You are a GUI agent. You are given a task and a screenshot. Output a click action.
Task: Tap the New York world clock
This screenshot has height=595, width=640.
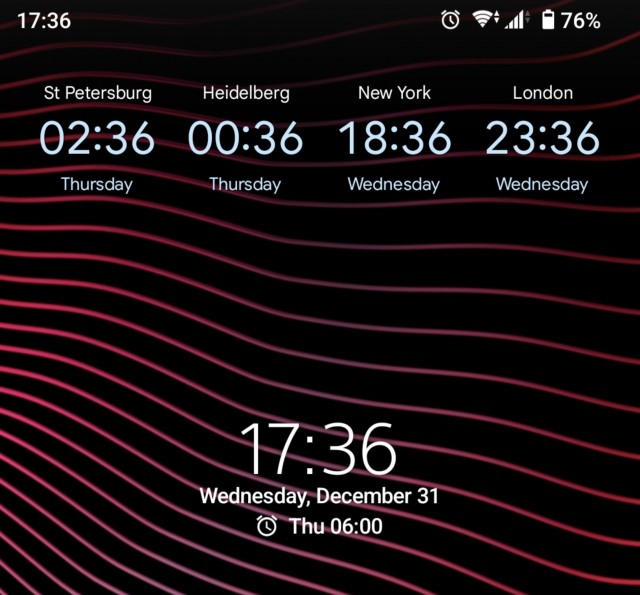(x=394, y=138)
